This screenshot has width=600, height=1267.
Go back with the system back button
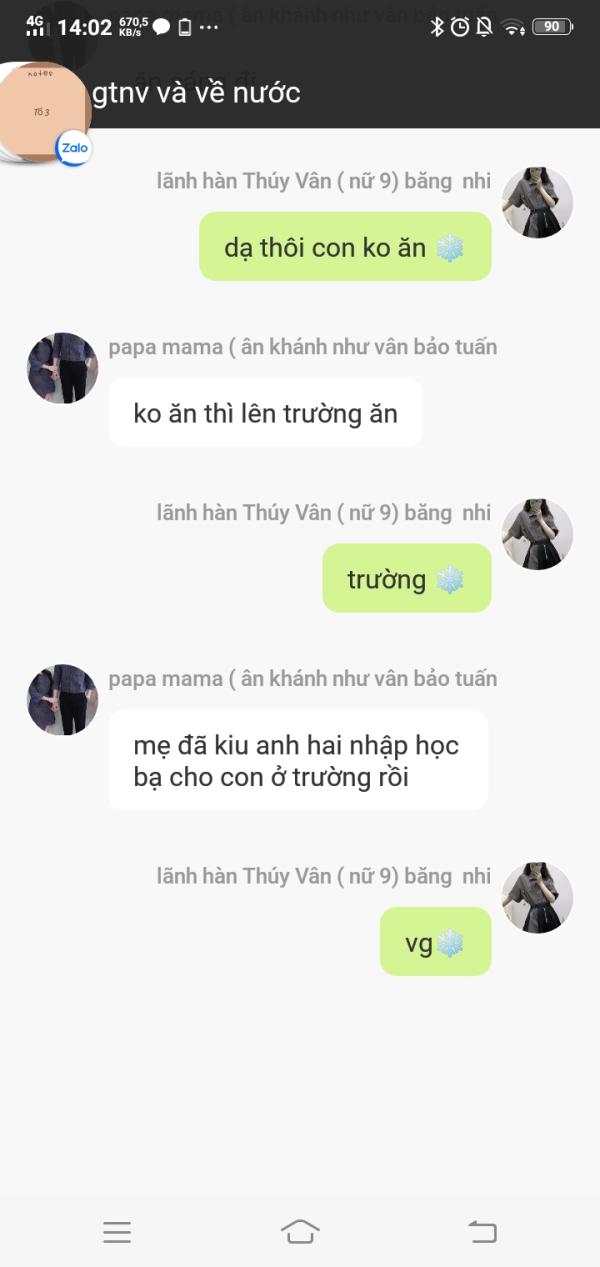point(483,1231)
